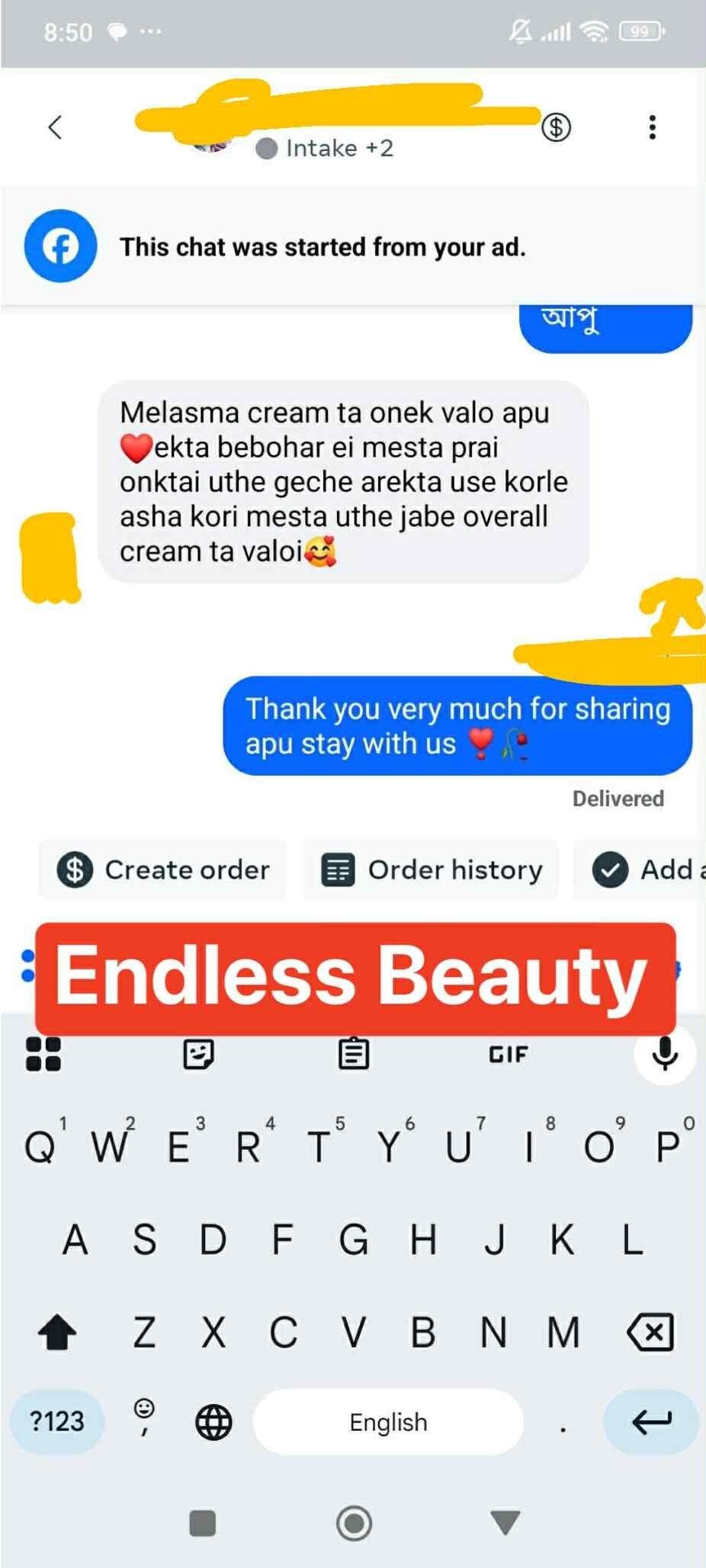Open Order history
This screenshot has width=706, height=1568.
[432, 869]
